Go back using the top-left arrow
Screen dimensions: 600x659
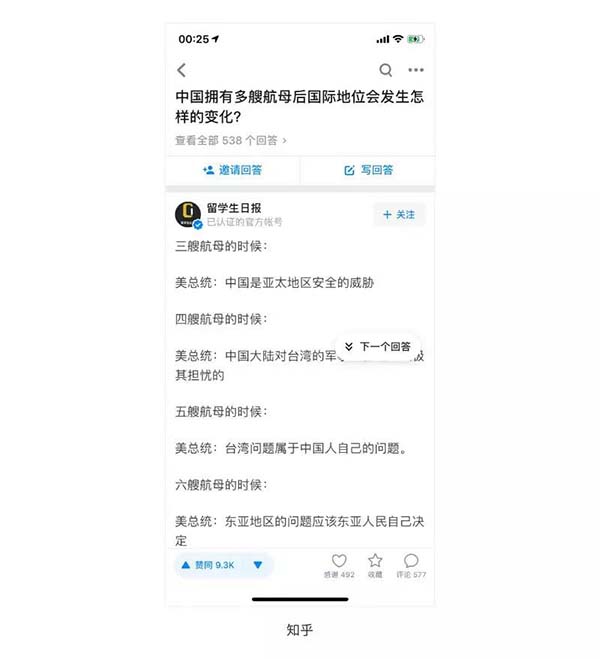coord(181,70)
